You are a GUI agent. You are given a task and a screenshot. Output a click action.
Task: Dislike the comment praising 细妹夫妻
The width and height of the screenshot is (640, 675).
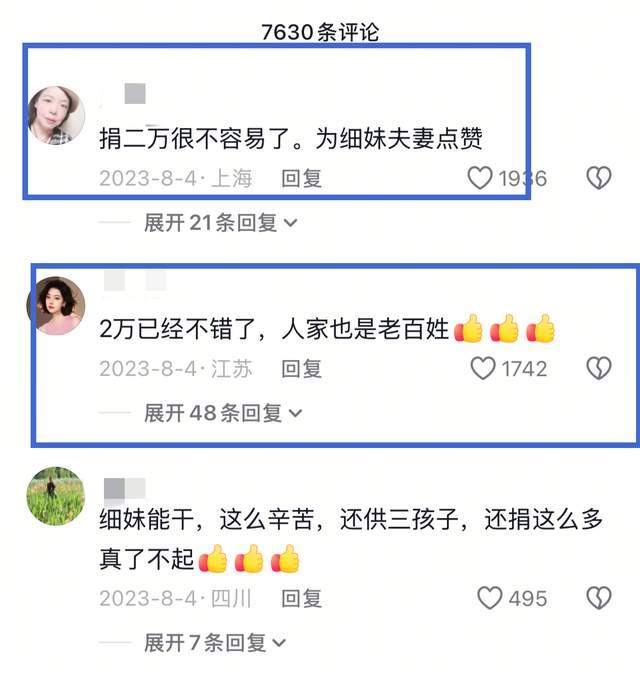[598, 179]
